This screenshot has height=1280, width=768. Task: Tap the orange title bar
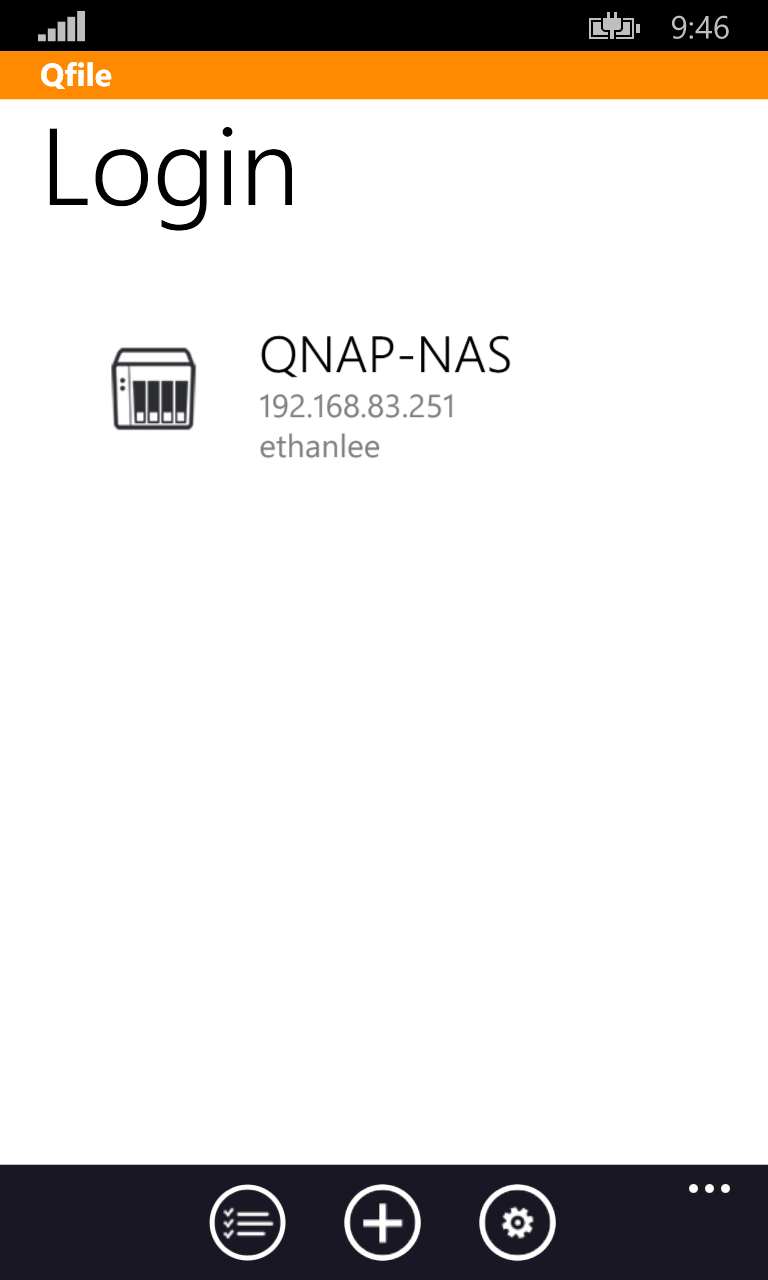(400, 75)
